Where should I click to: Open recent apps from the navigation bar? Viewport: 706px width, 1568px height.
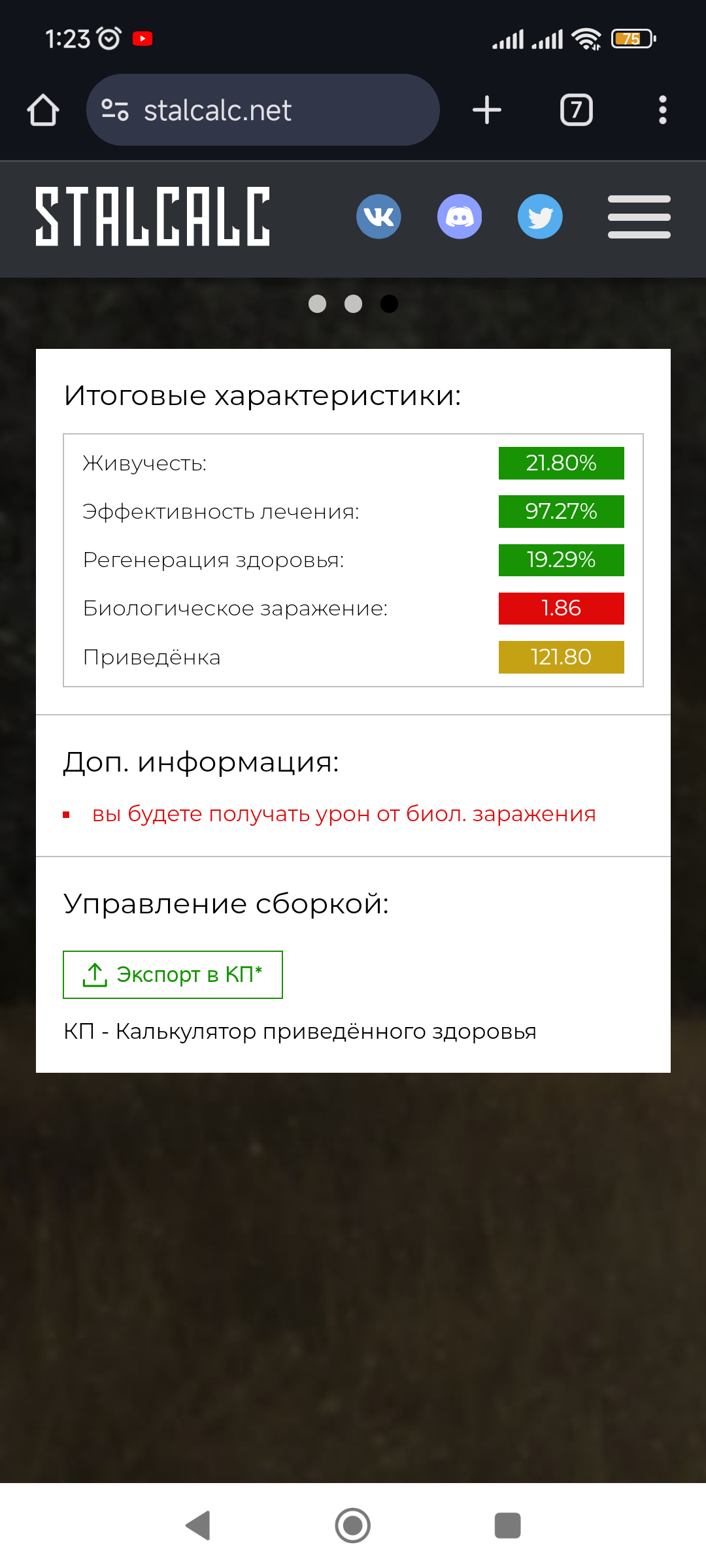click(508, 1526)
